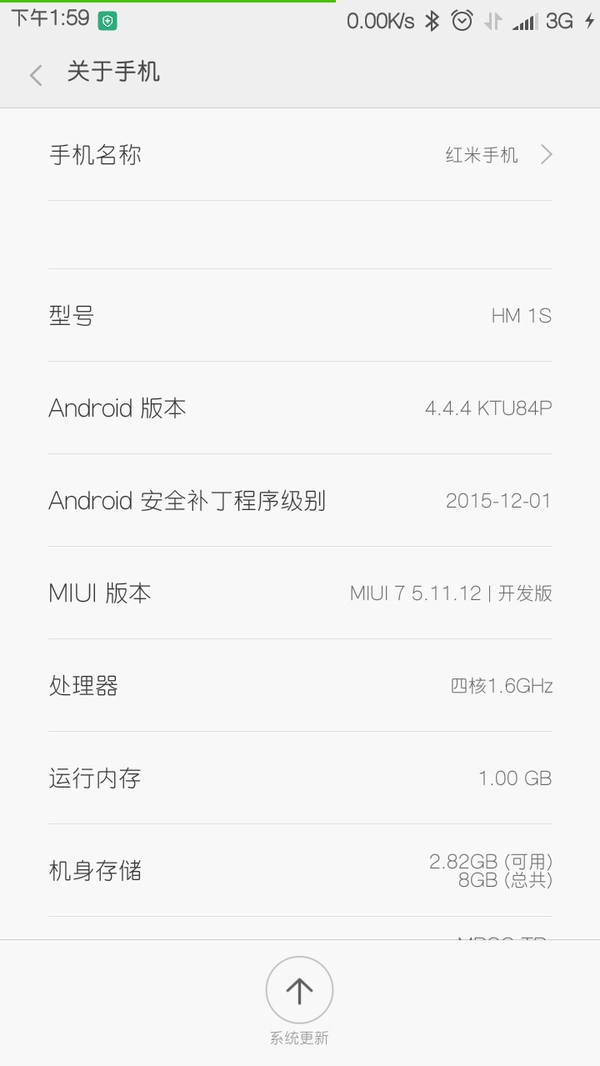Go back from 关于手机
Screen dimensions: 600x1066
coord(36,74)
